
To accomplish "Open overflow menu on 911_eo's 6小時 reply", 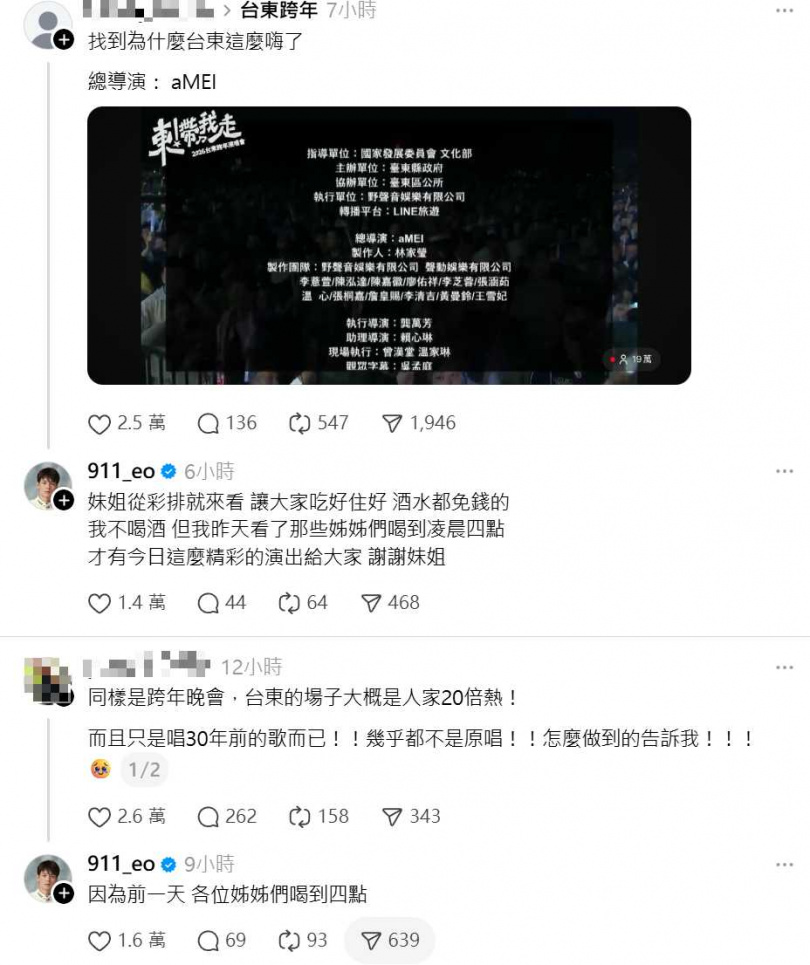I will coord(785,471).
